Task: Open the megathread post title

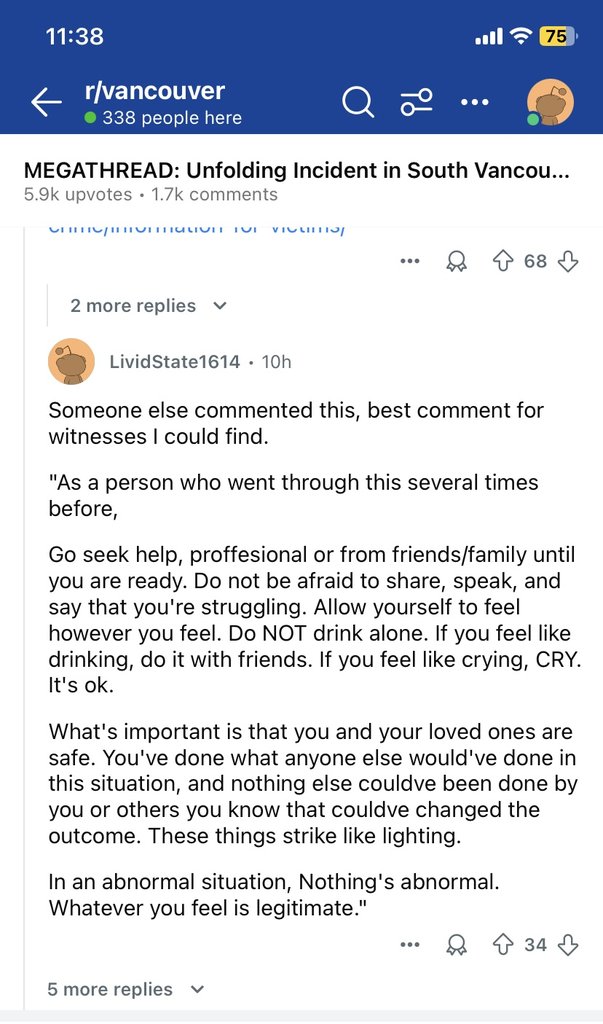Action: pyautogui.click(x=297, y=170)
